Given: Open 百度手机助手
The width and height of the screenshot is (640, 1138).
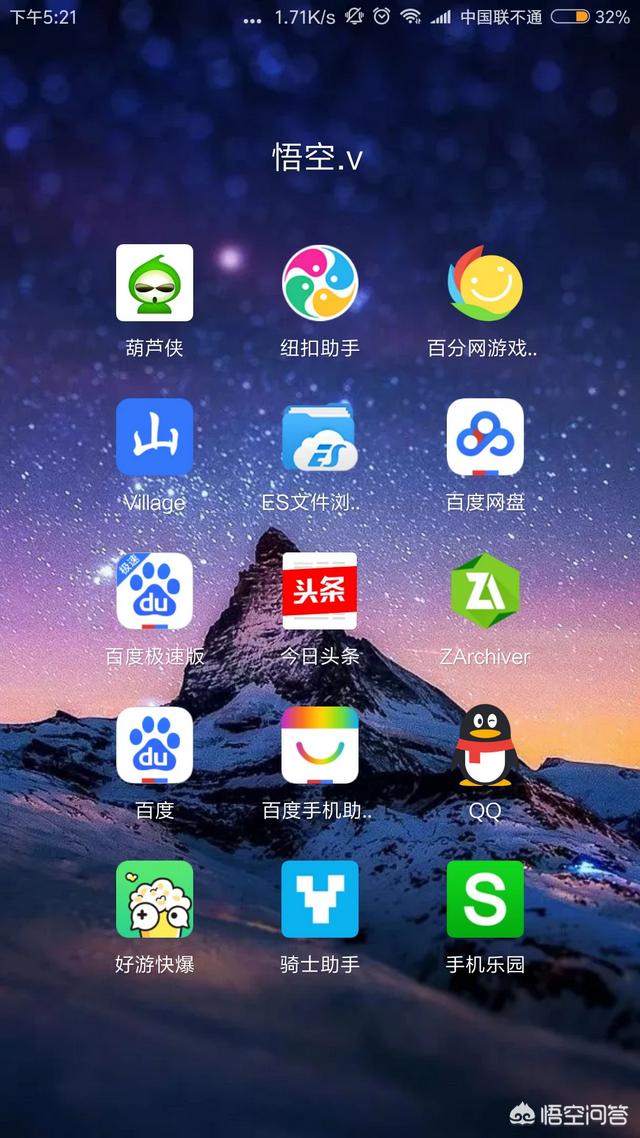Looking at the screenshot, I should tap(320, 745).
